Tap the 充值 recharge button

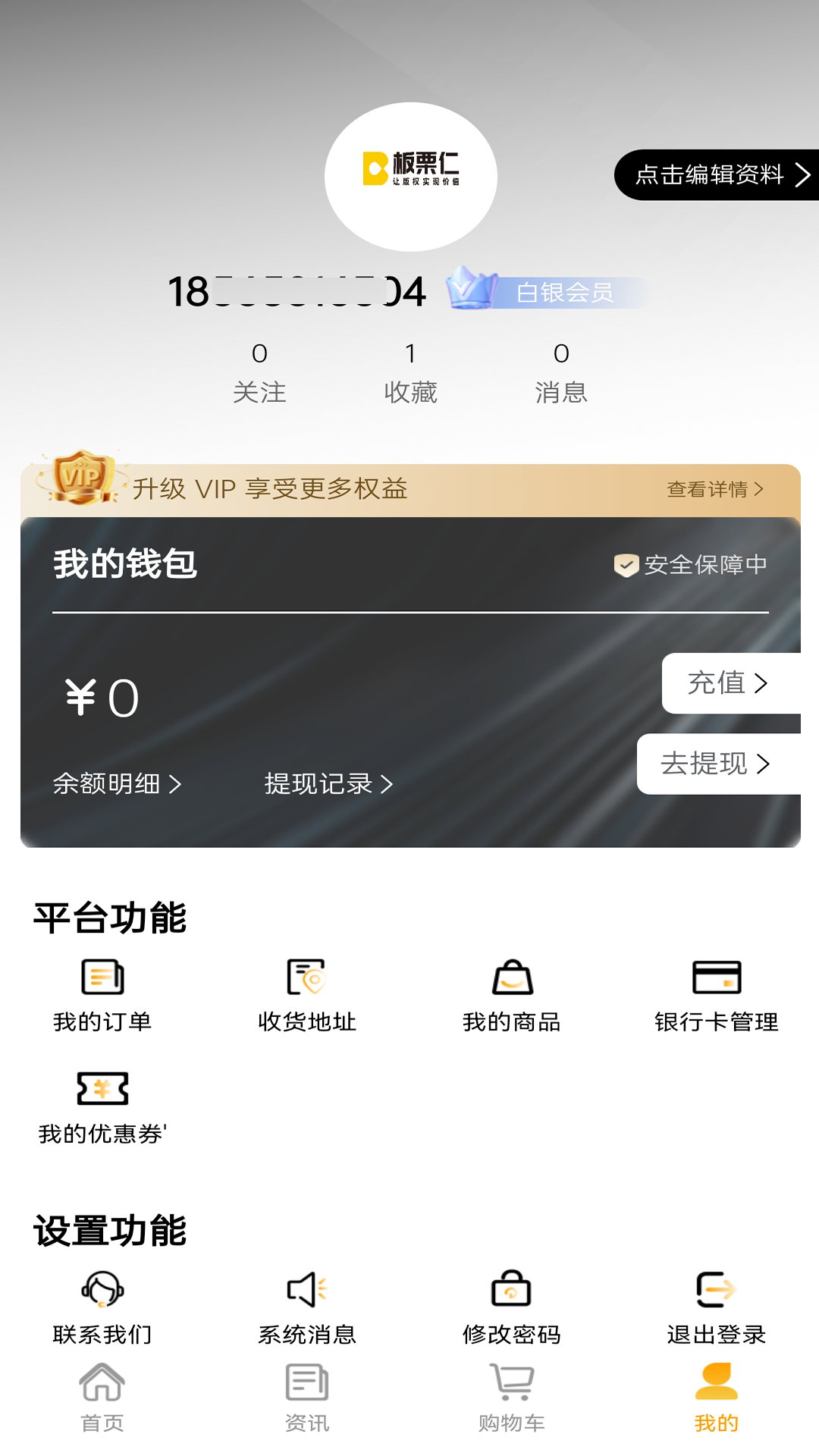[x=730, y=683]
